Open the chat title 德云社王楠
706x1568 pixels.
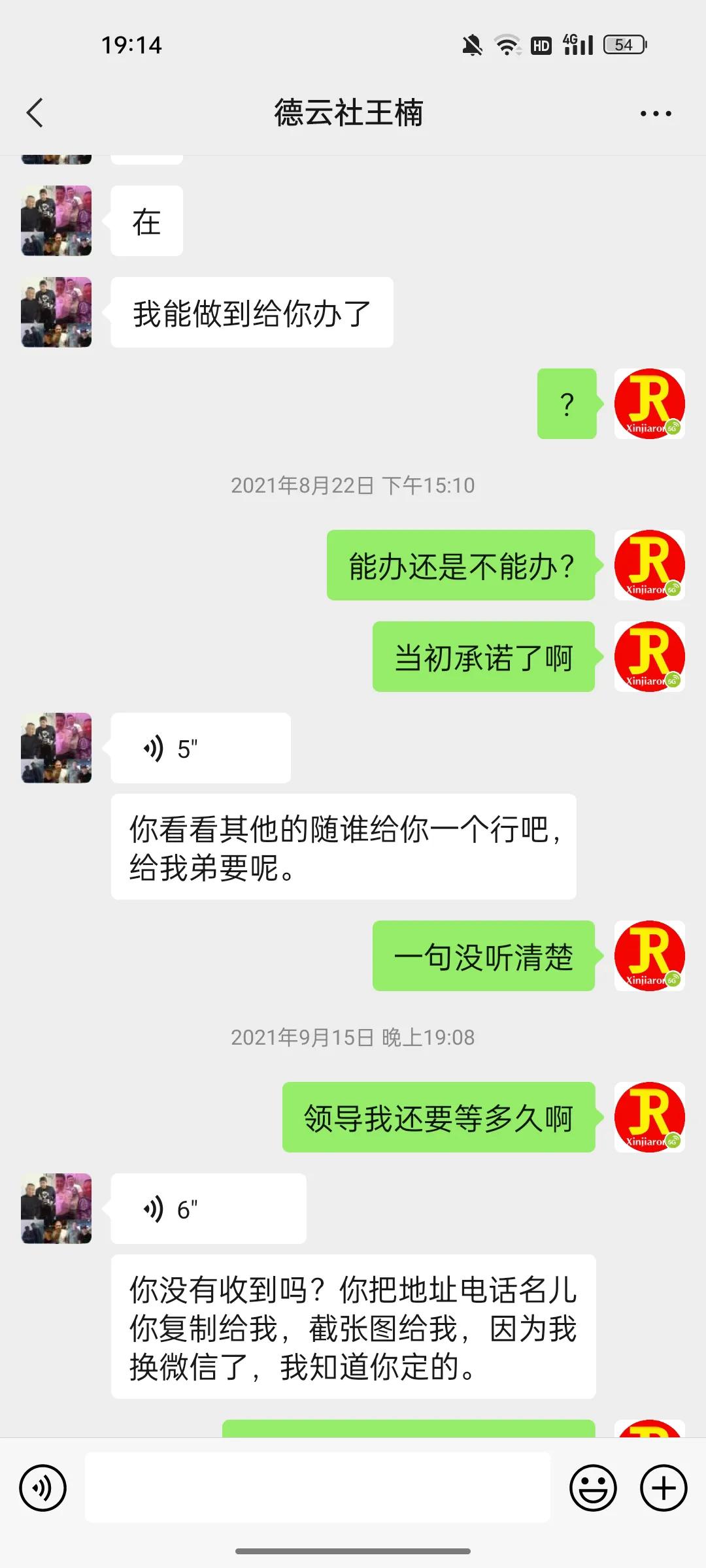click(x=350, y=112)
